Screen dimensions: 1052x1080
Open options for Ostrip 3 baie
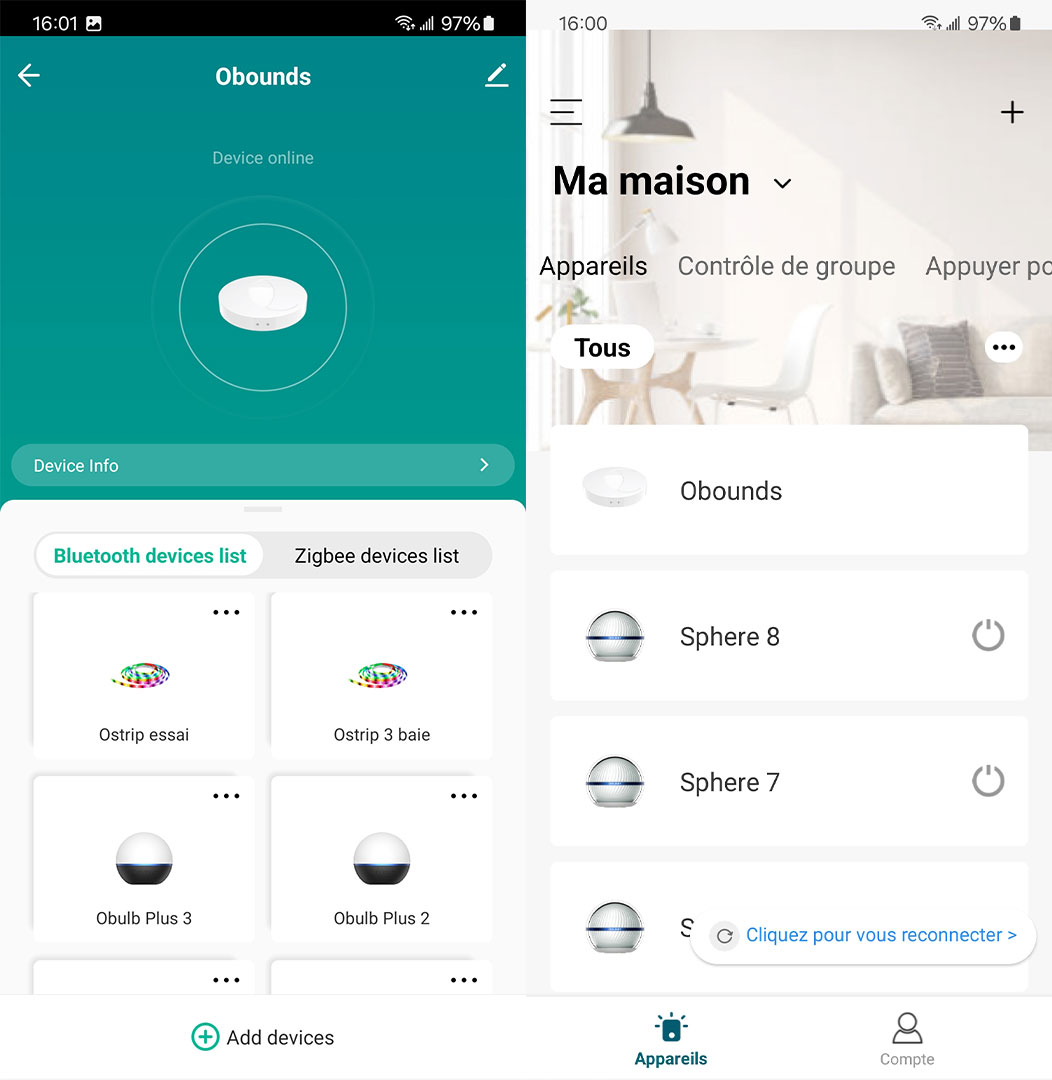pos(463,612)
